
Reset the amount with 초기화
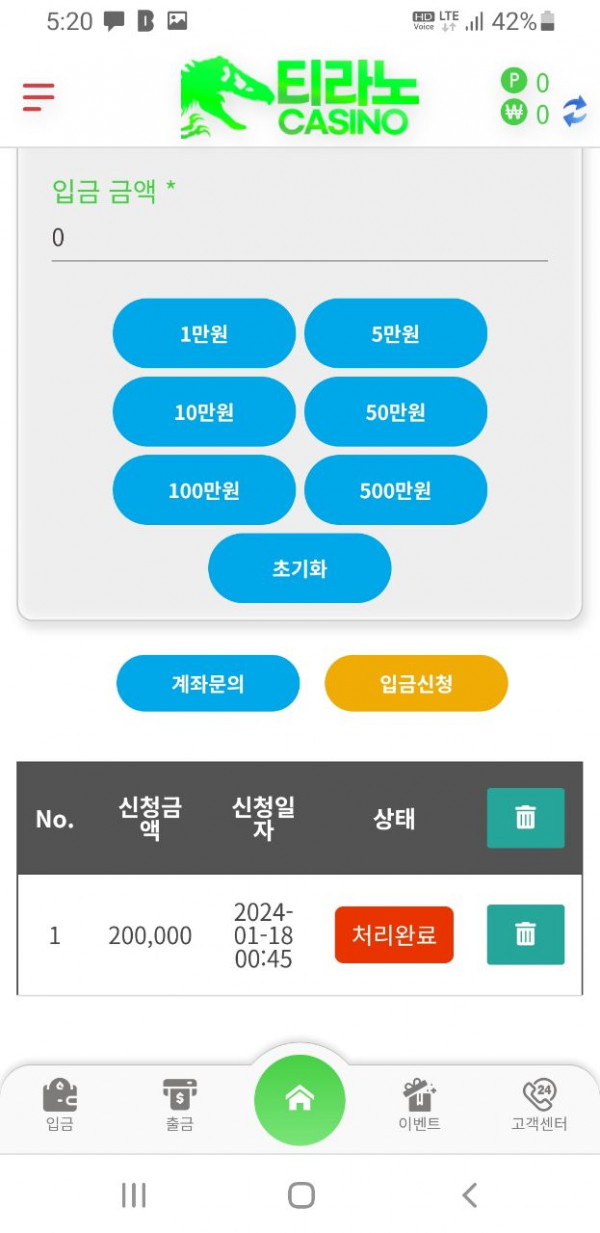(x=299, y=569)
